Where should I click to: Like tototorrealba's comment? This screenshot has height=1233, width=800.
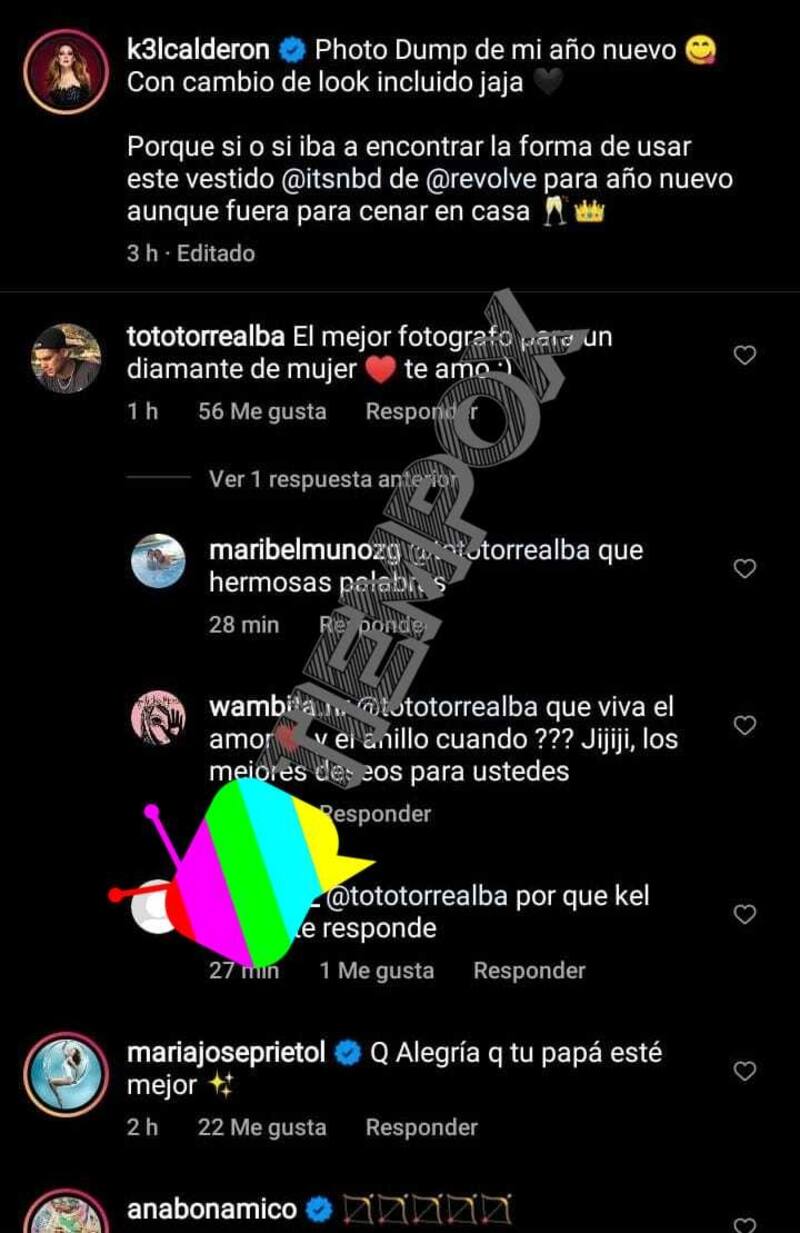coord(745,355)
